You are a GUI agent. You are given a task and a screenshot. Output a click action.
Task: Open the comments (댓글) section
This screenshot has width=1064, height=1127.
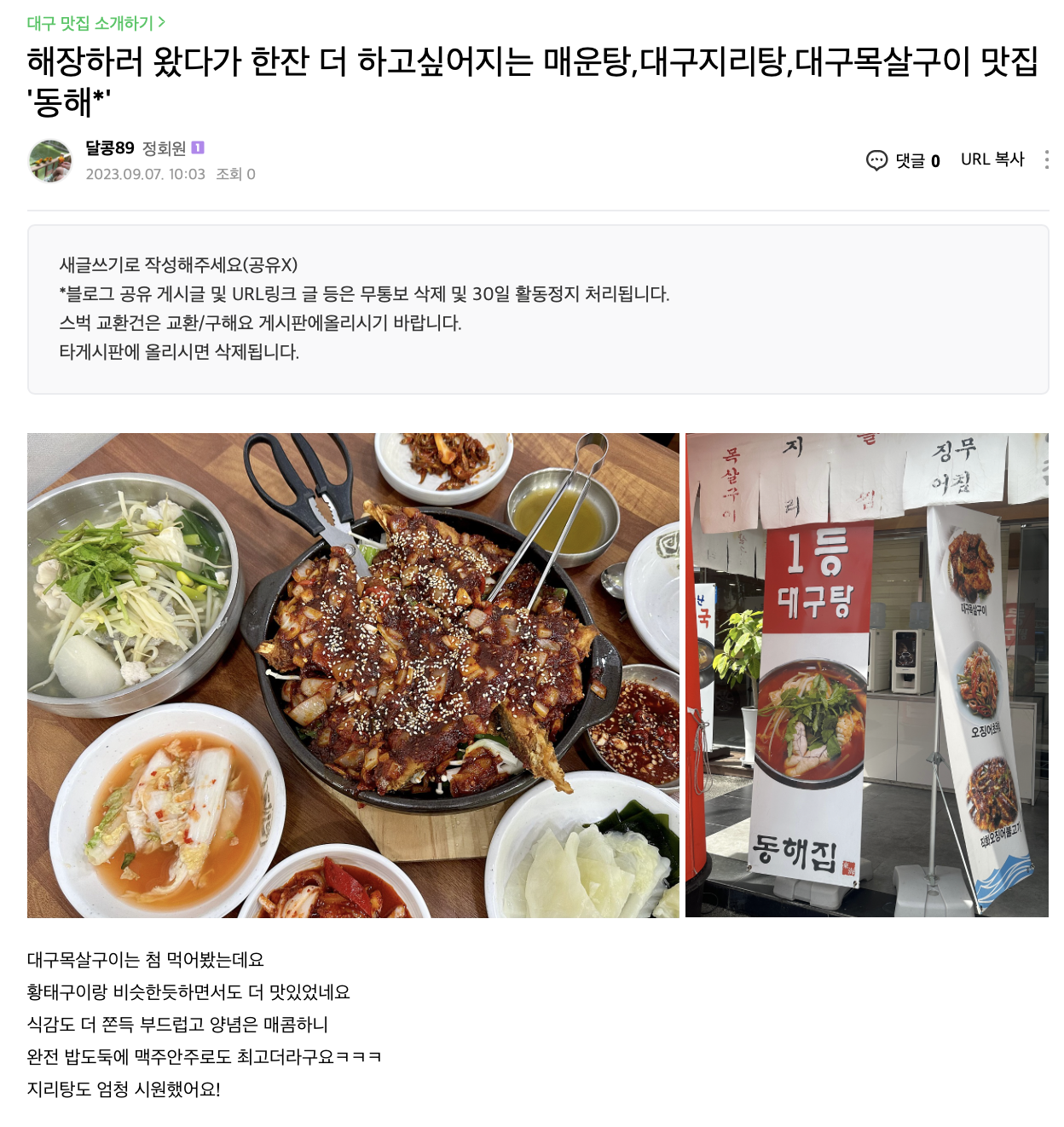coord(903,160)
